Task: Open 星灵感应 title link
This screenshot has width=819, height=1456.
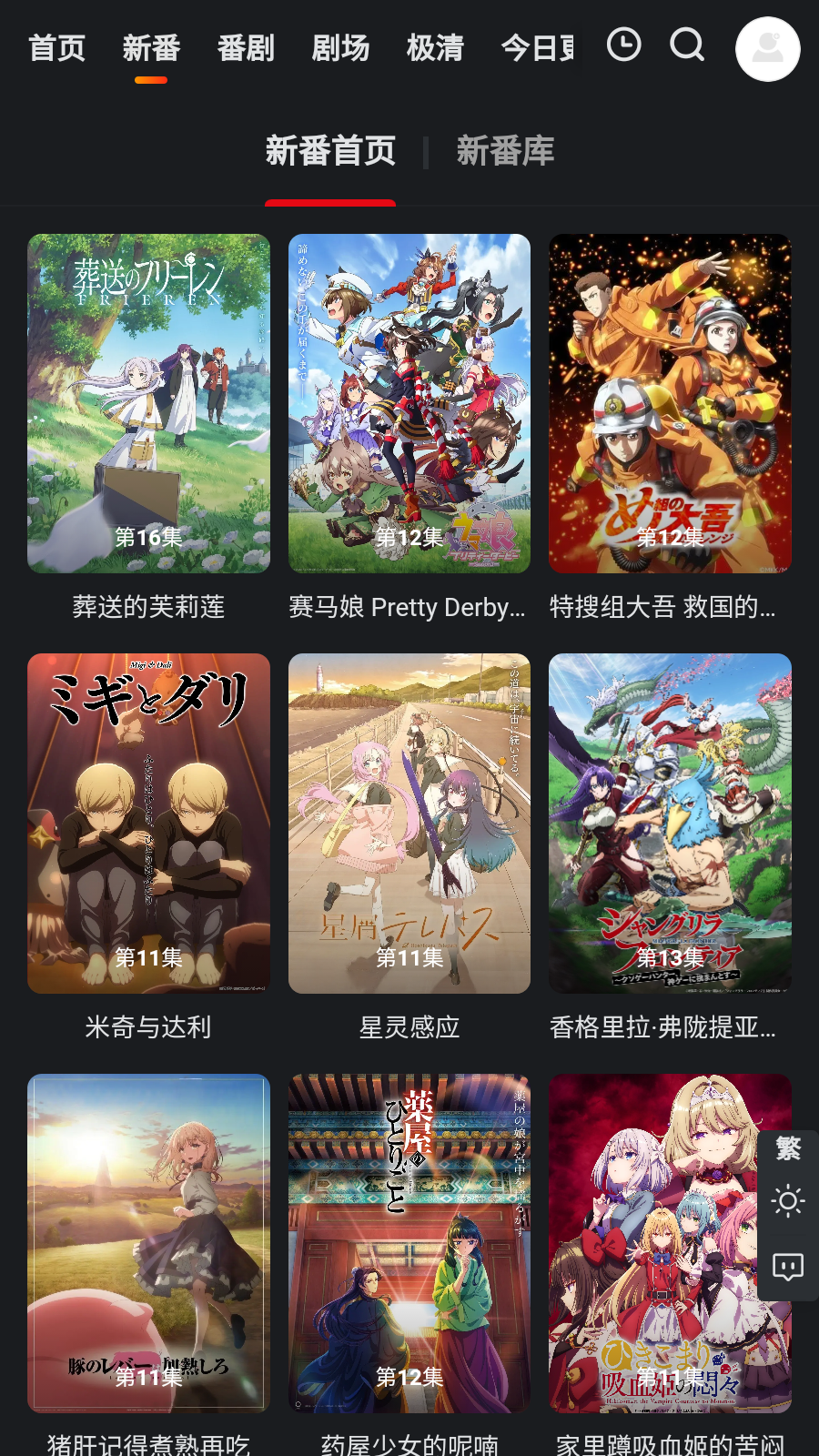Action: pos(409,1027)
